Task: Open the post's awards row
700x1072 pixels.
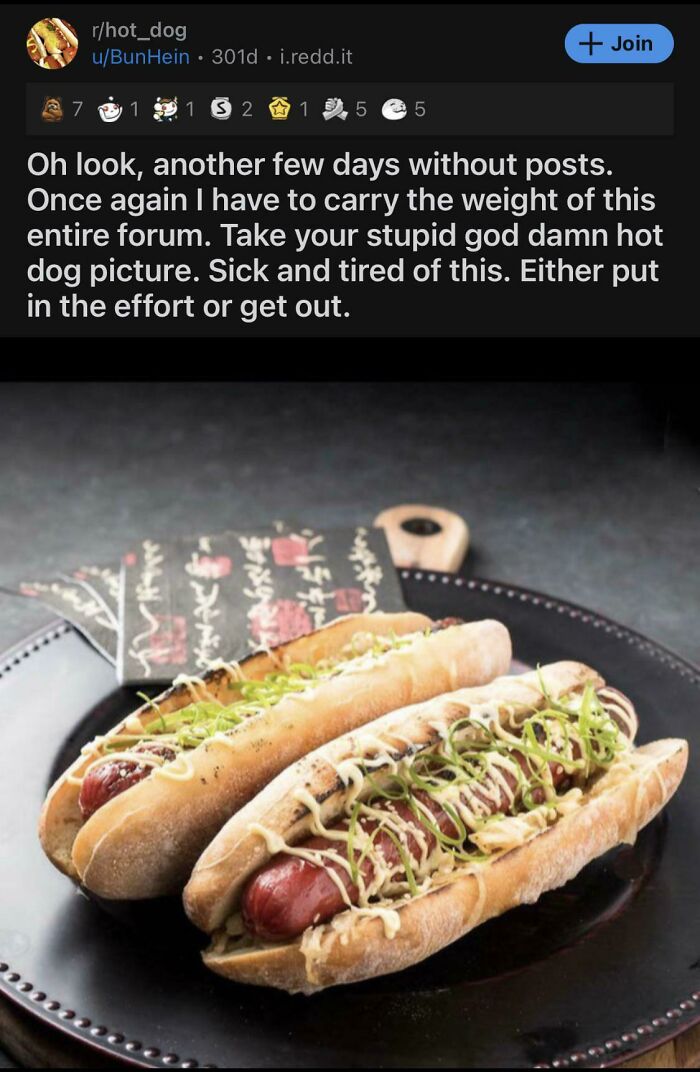Action: click(233, 110)
